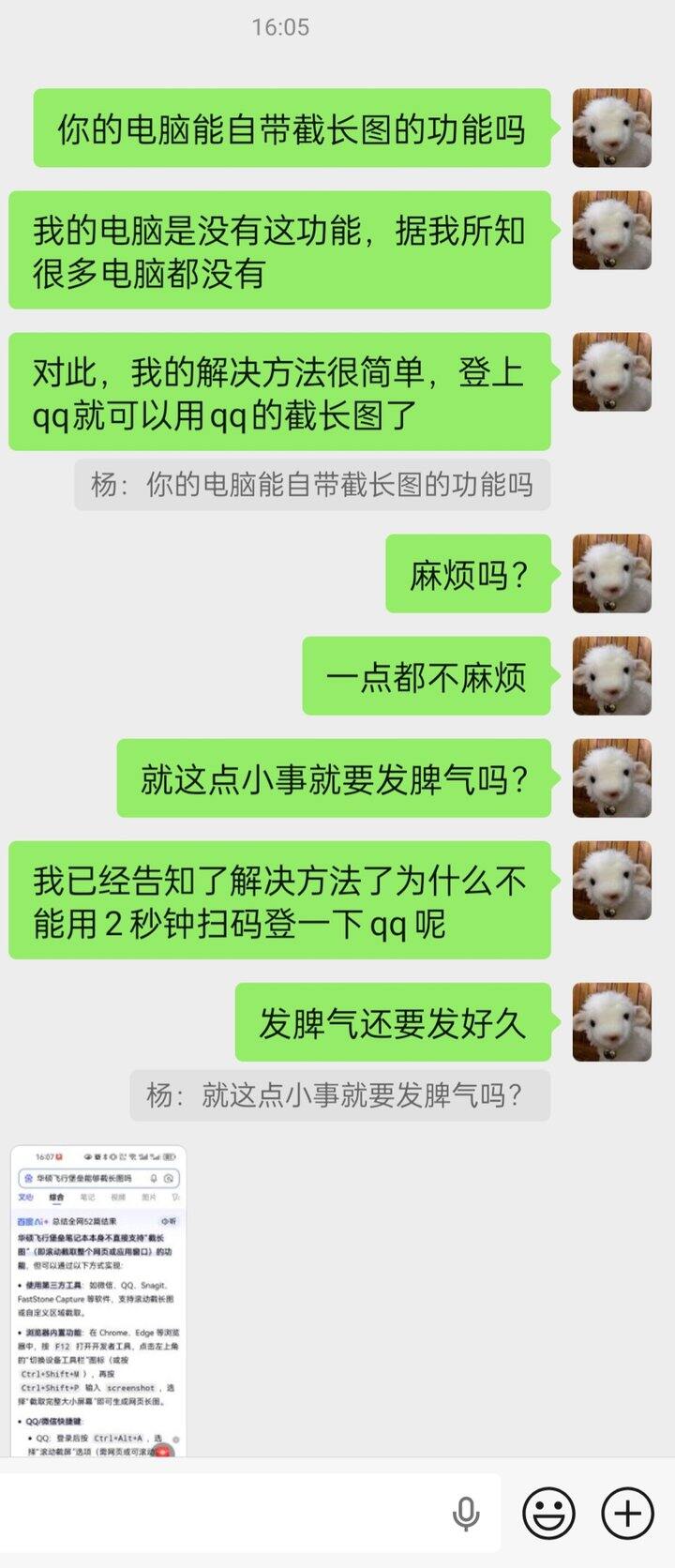Open the 视频 tab in the shared screenshot
The height and width of the screenshot is (1568, 675).
[x=117, y=1196]
